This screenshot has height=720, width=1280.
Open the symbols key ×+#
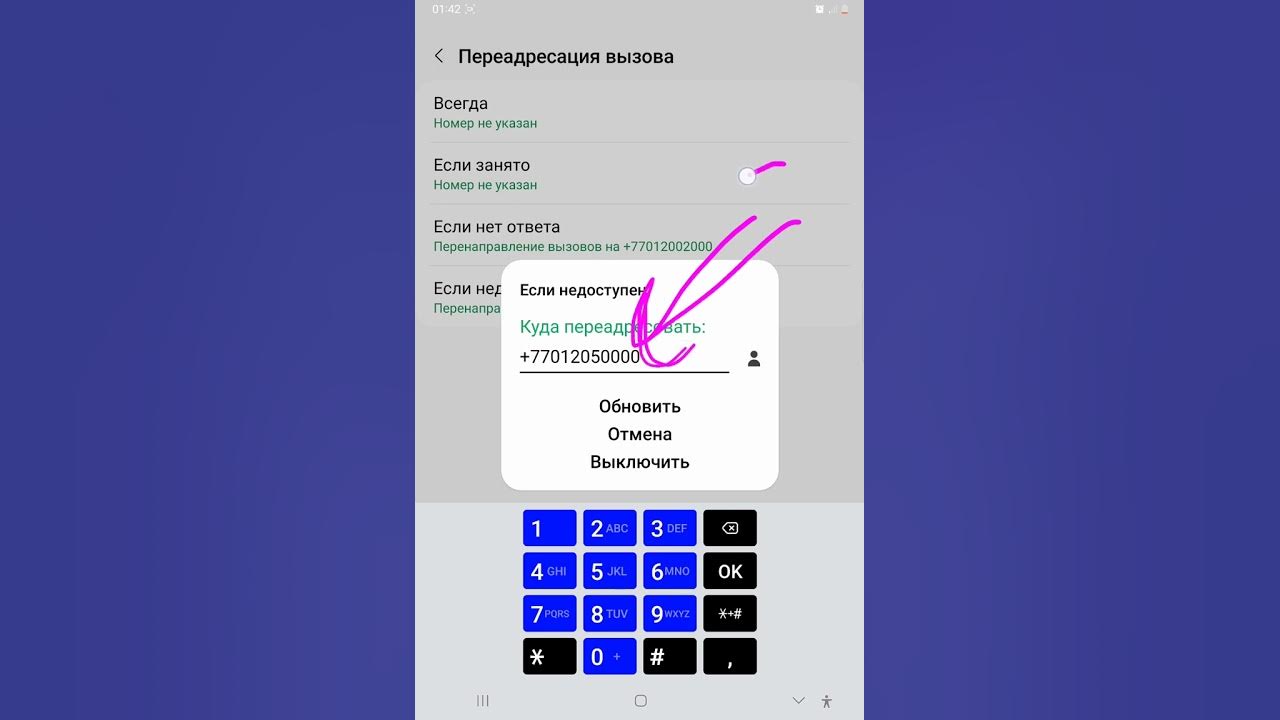tap(730, 613)
